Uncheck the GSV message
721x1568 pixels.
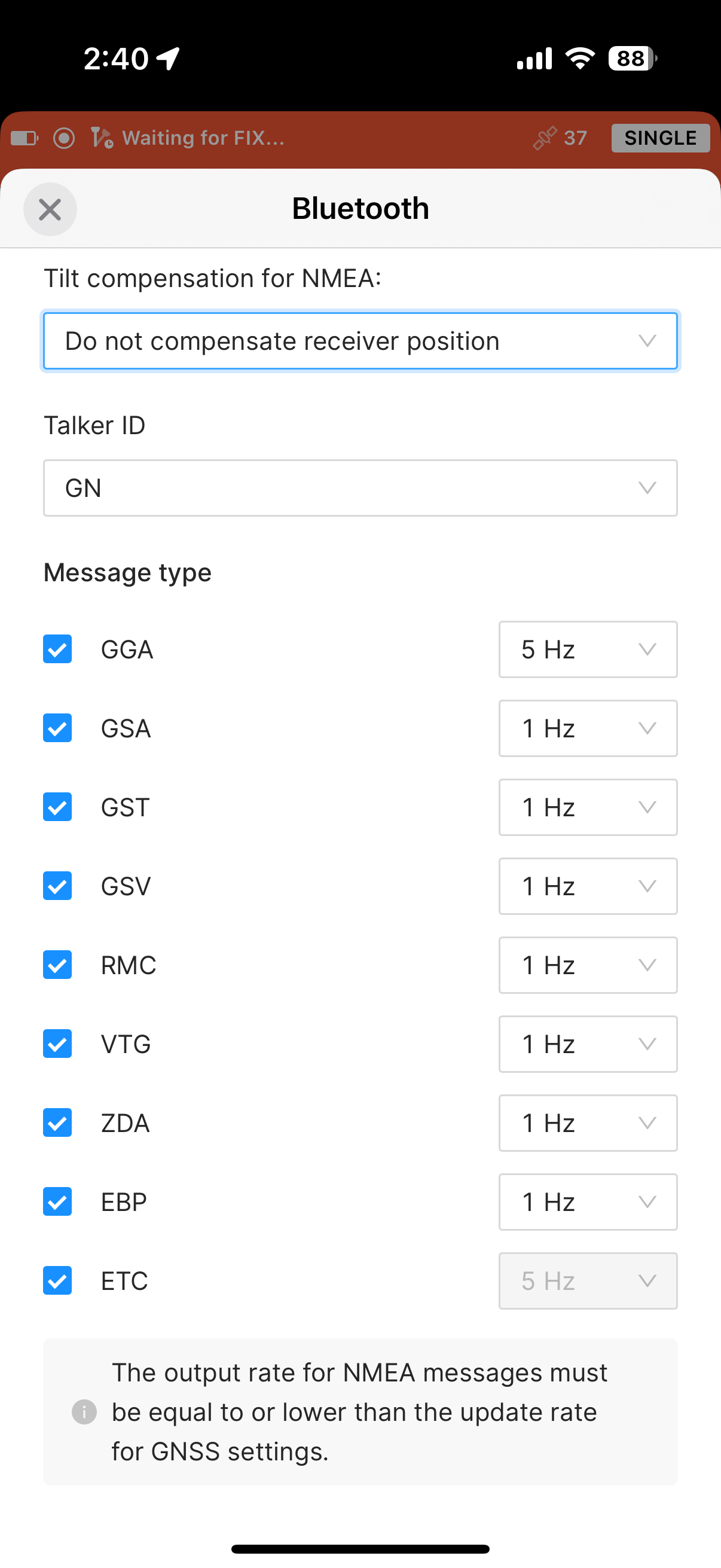coord(57,886)
